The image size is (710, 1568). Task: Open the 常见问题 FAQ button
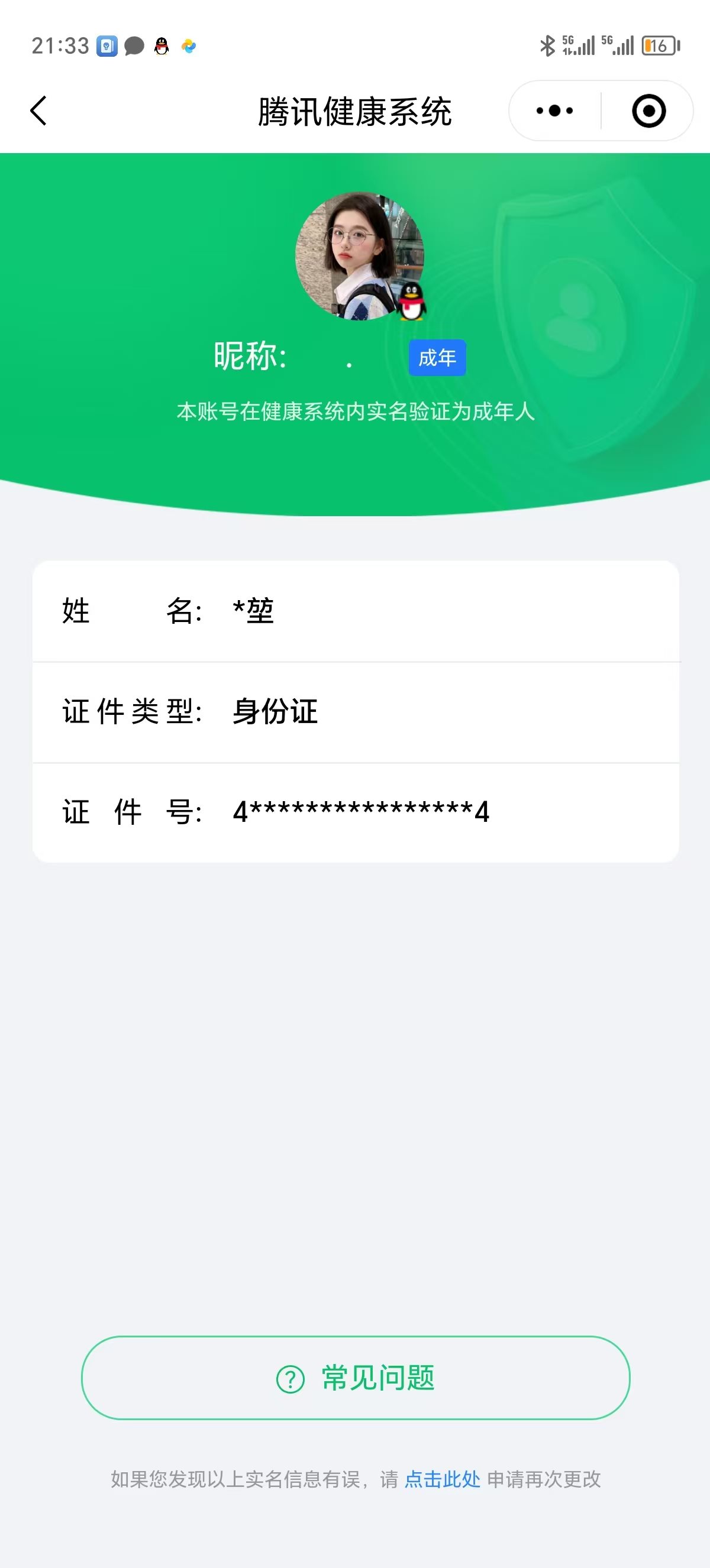coord(356,1378)
